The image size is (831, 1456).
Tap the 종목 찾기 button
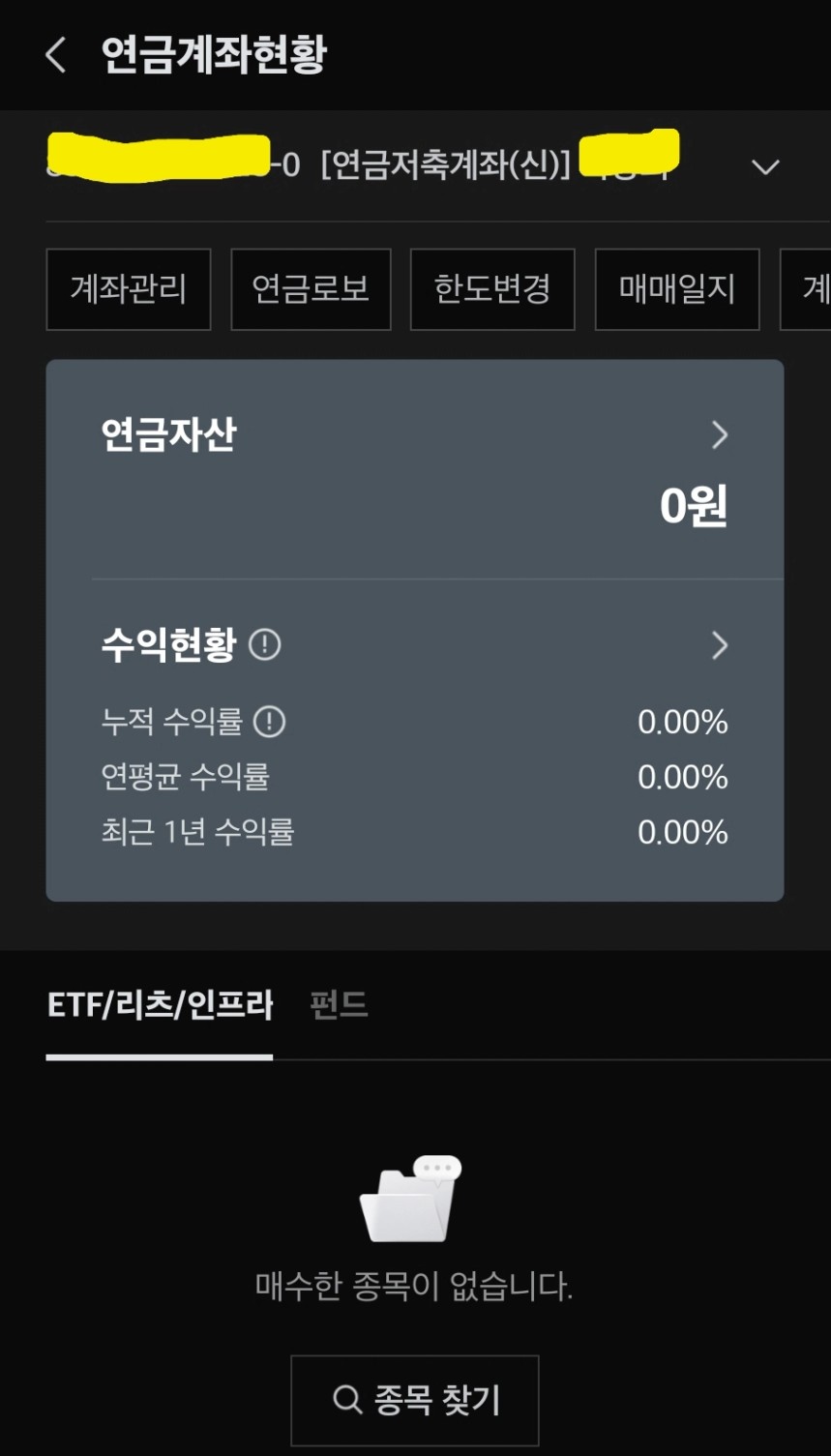(x=415, y=1400)
